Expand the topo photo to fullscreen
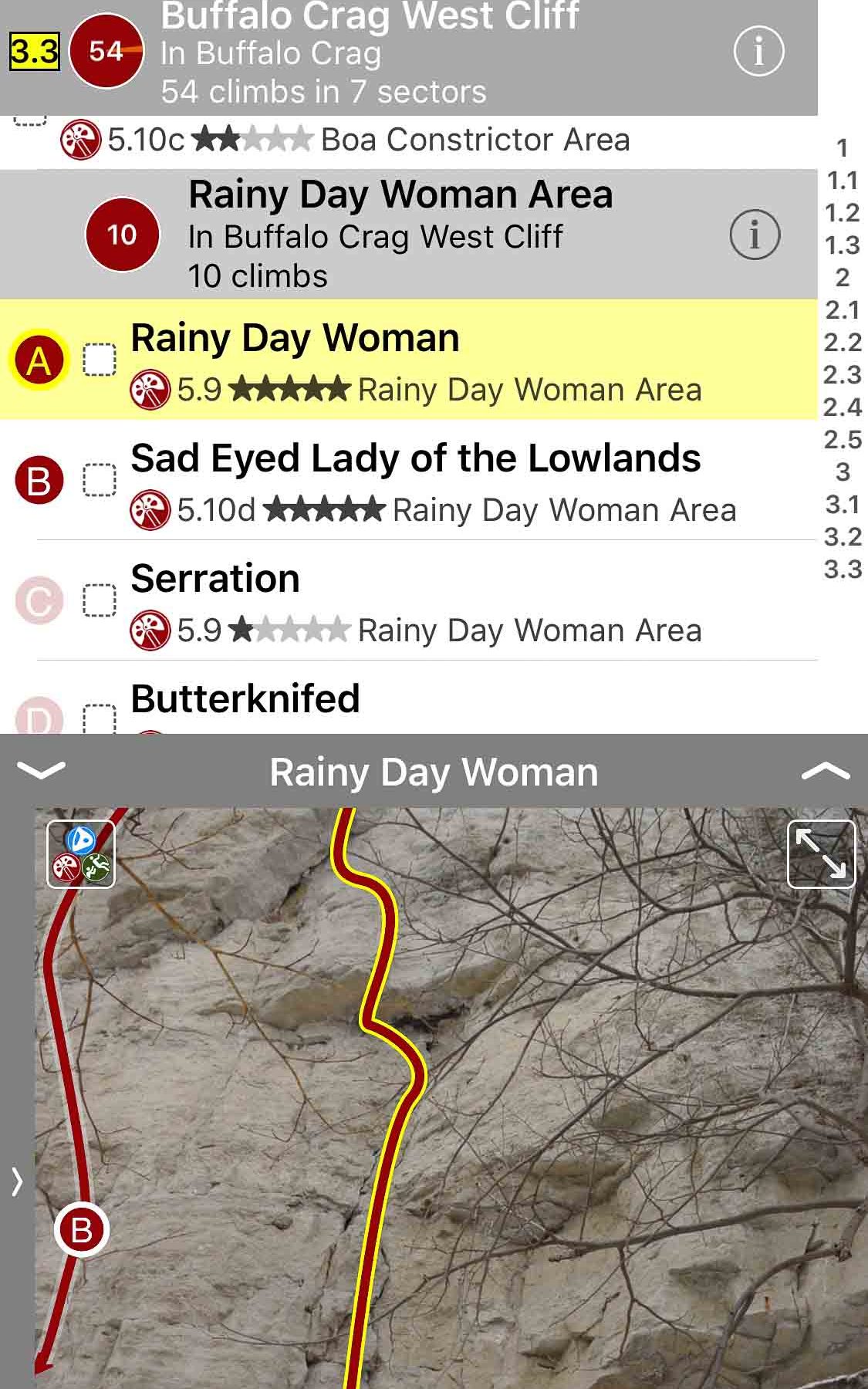The image size is (868, 1389). coord(821,854)
